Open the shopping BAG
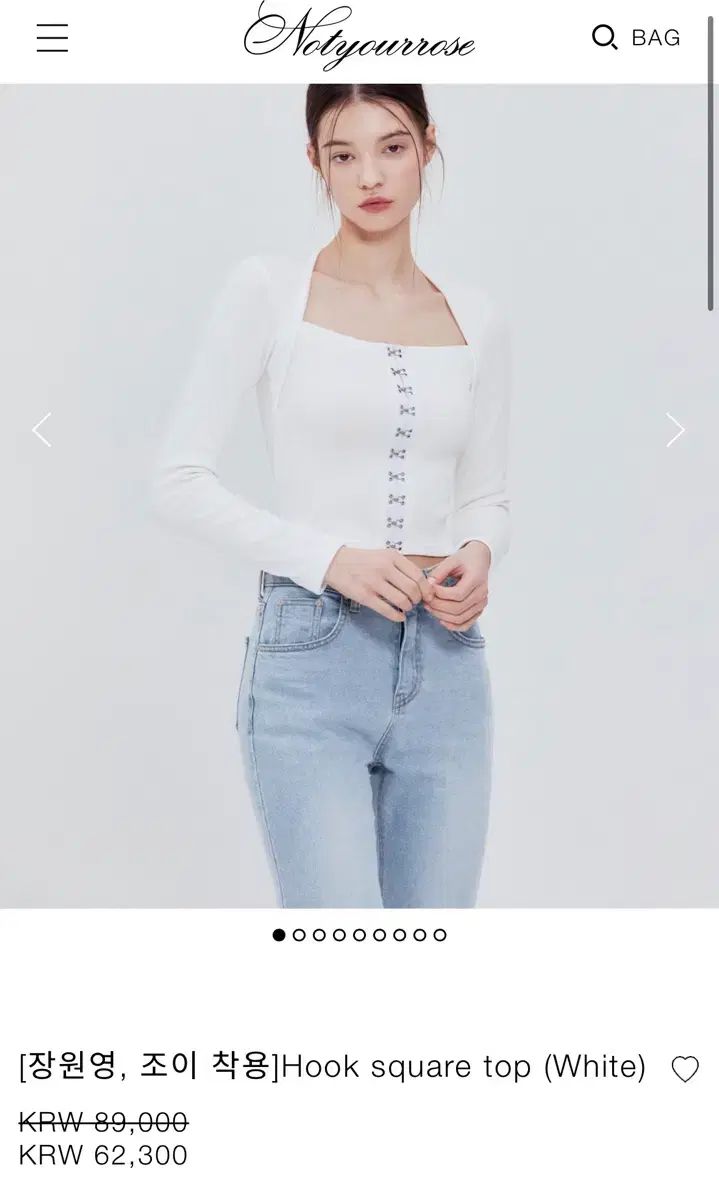Image resolution: width=719 pixels, height=1200 pixels. (x=656, y=38)
